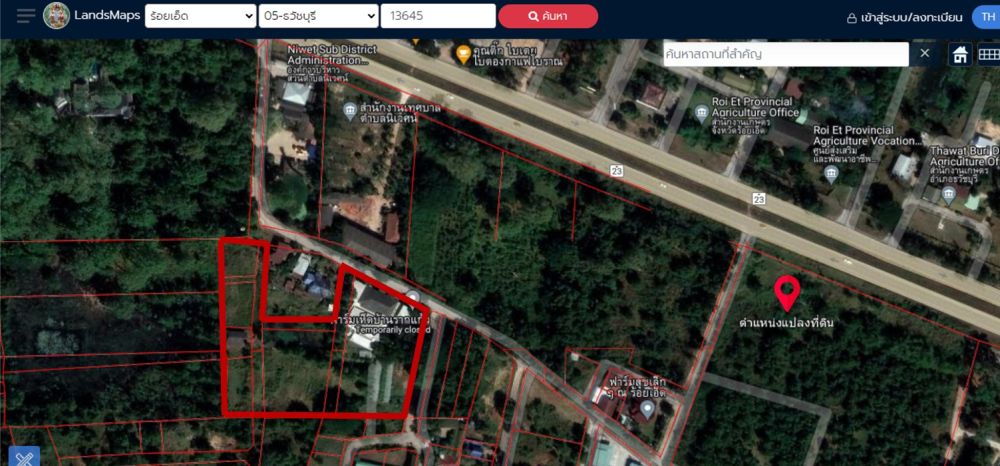This screenshot has width=1000, height=466.
Task: Tap the red land parcel location pin
Action: (x=788, y=293)
